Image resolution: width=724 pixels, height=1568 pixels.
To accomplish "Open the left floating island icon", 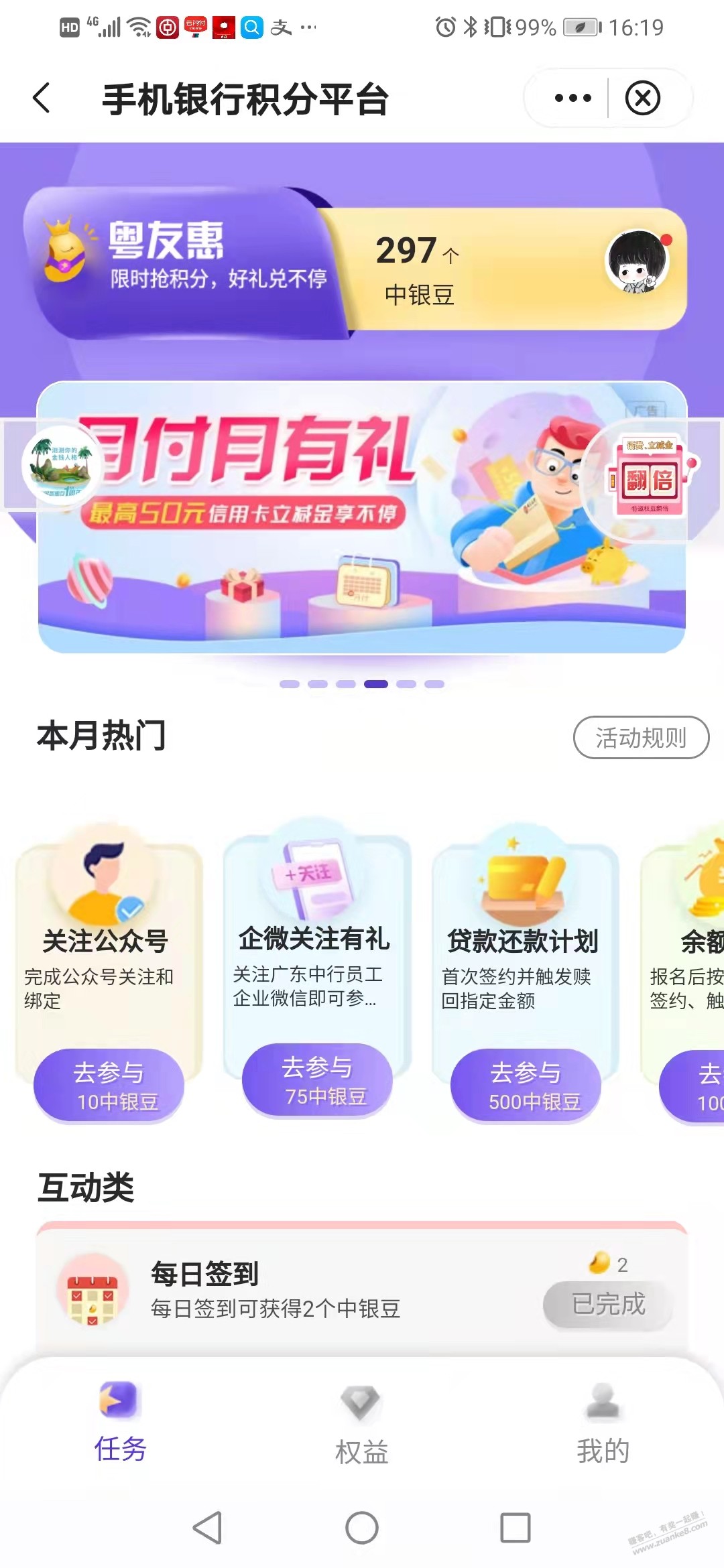I will click(60, 464).
